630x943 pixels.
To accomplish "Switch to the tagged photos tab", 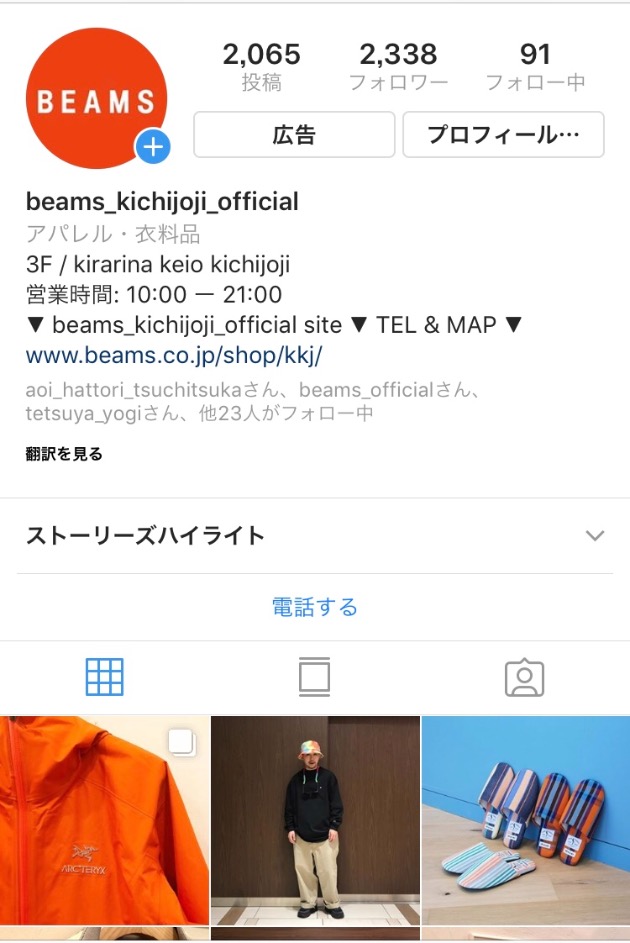I will pyautogui.click(x=524, y=678).
